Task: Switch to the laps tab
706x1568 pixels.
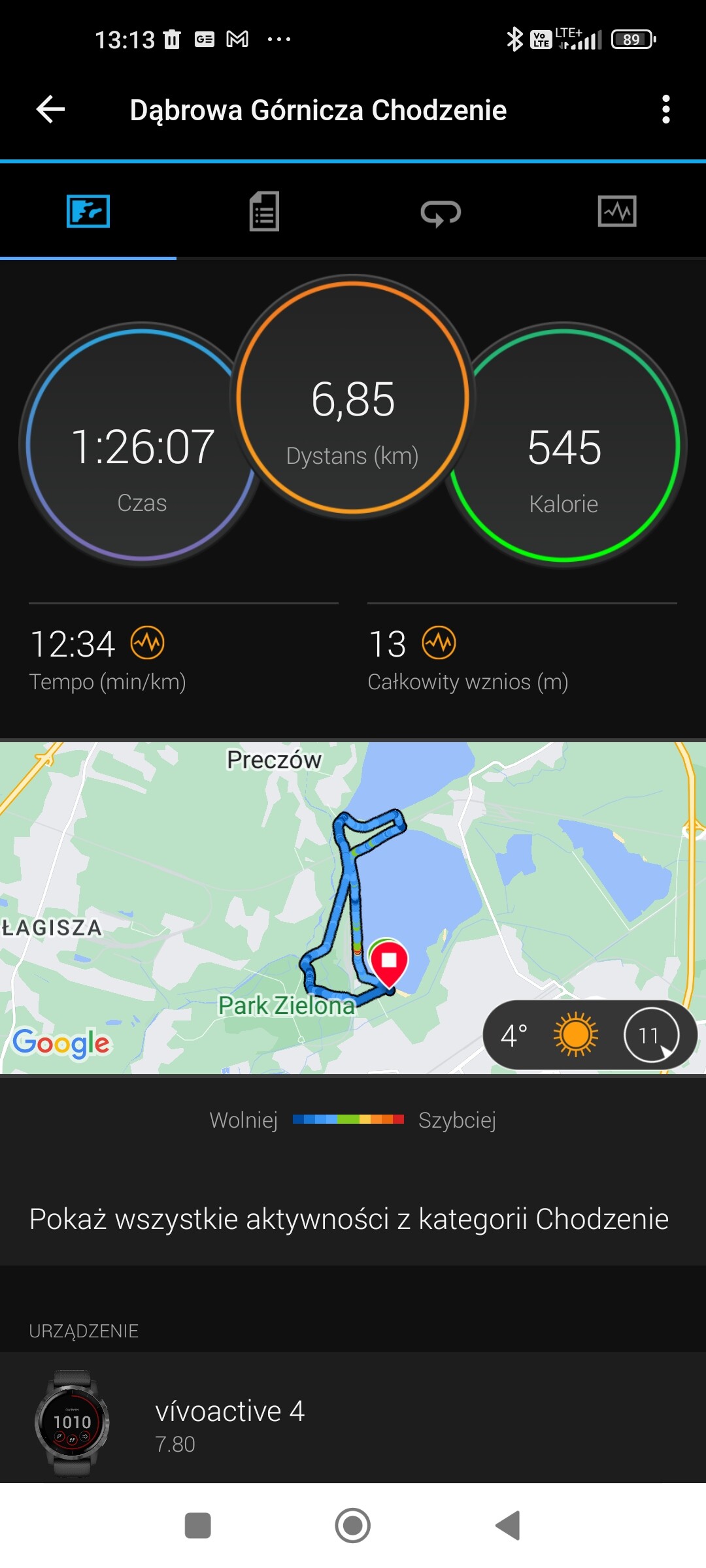Action: (441, 212)
